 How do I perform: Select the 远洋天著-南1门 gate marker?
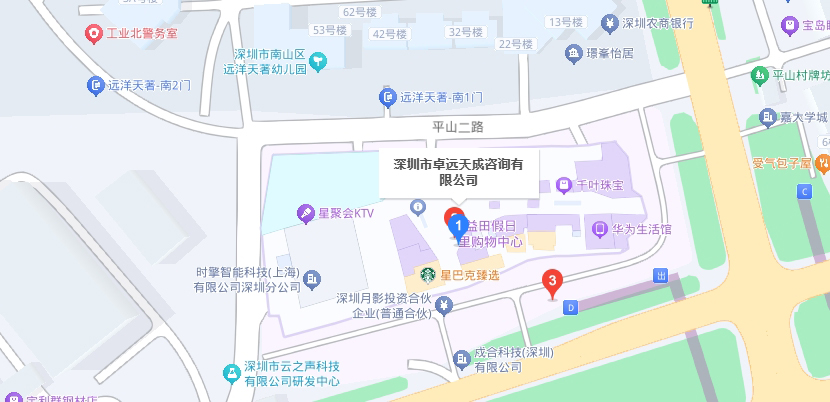(387, 97)
